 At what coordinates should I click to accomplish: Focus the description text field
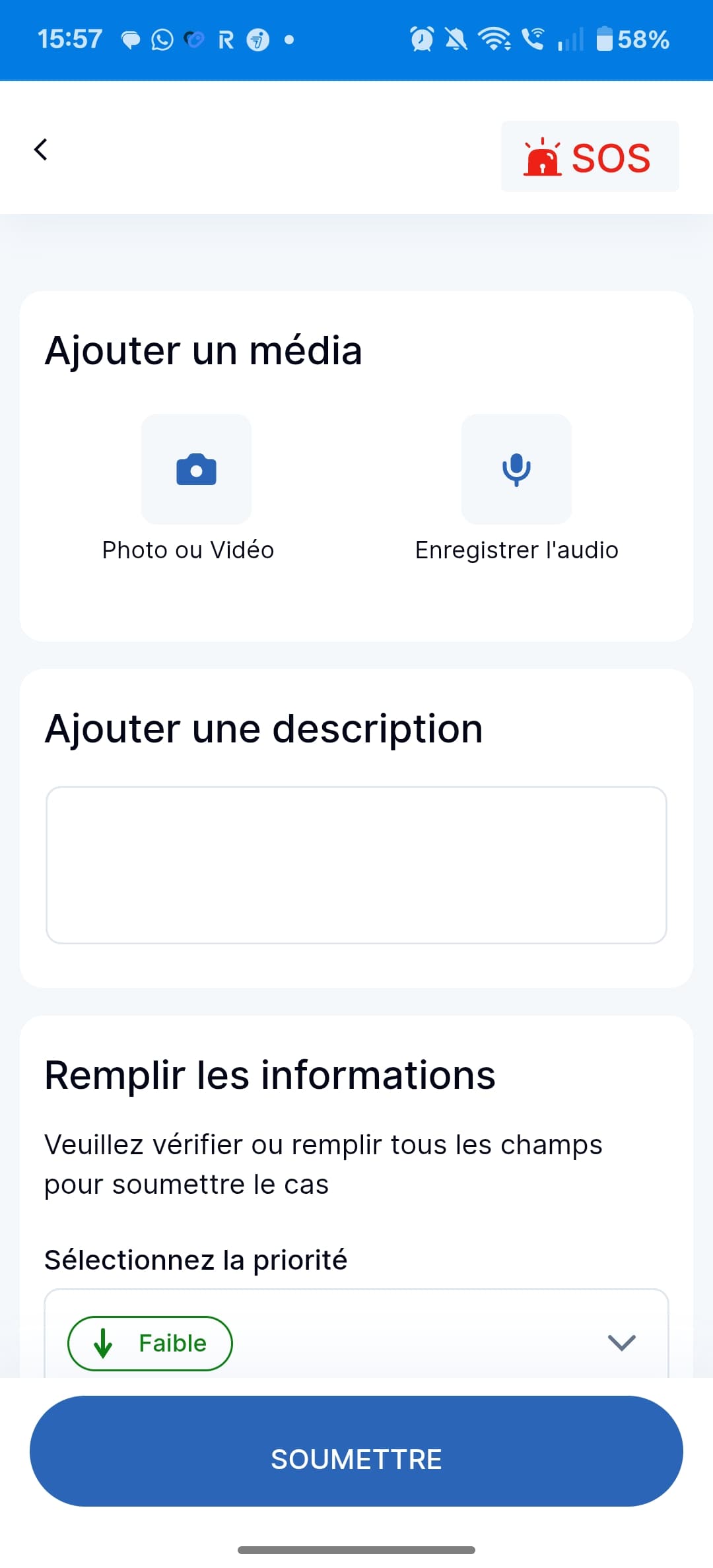point(356,865)
